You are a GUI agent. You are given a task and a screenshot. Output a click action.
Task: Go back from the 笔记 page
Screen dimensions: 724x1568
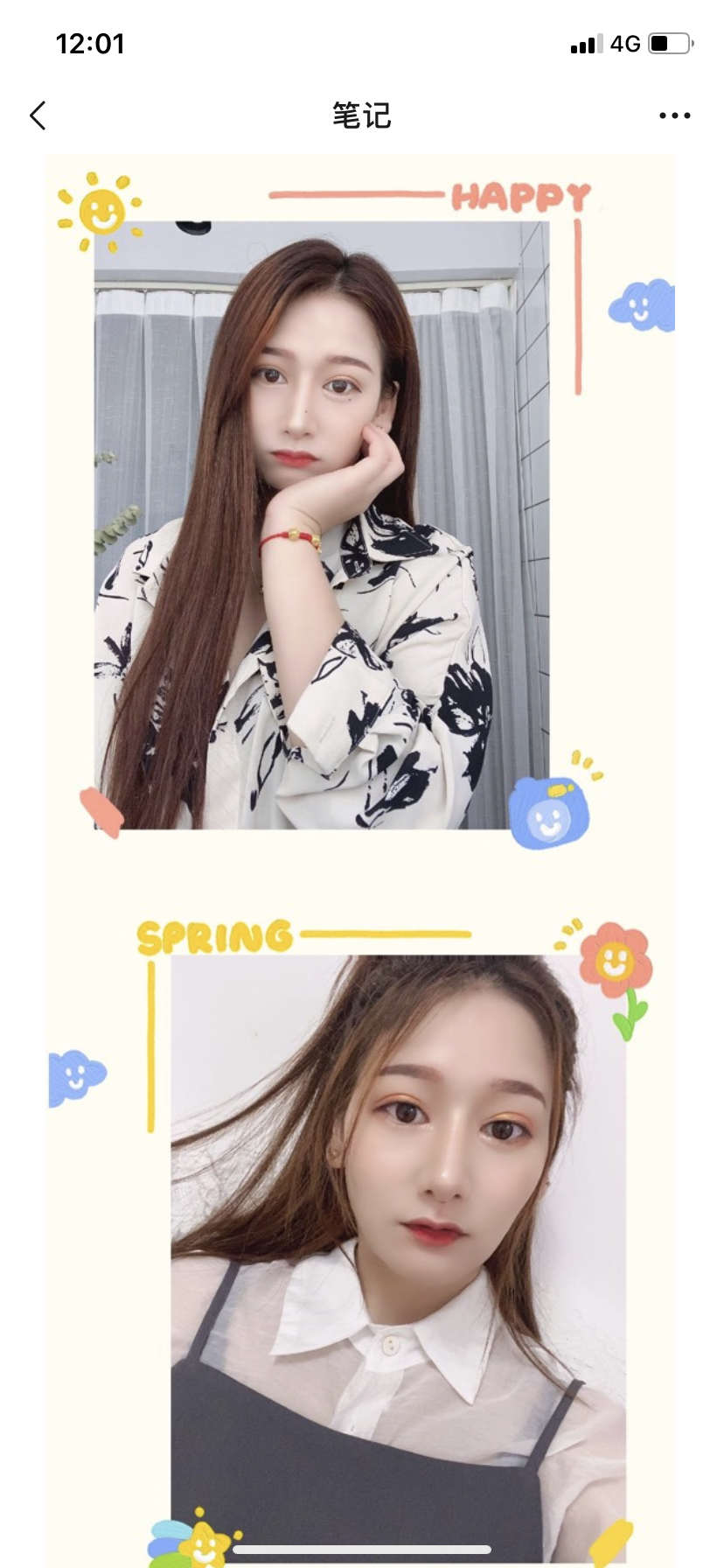(38, 115)
